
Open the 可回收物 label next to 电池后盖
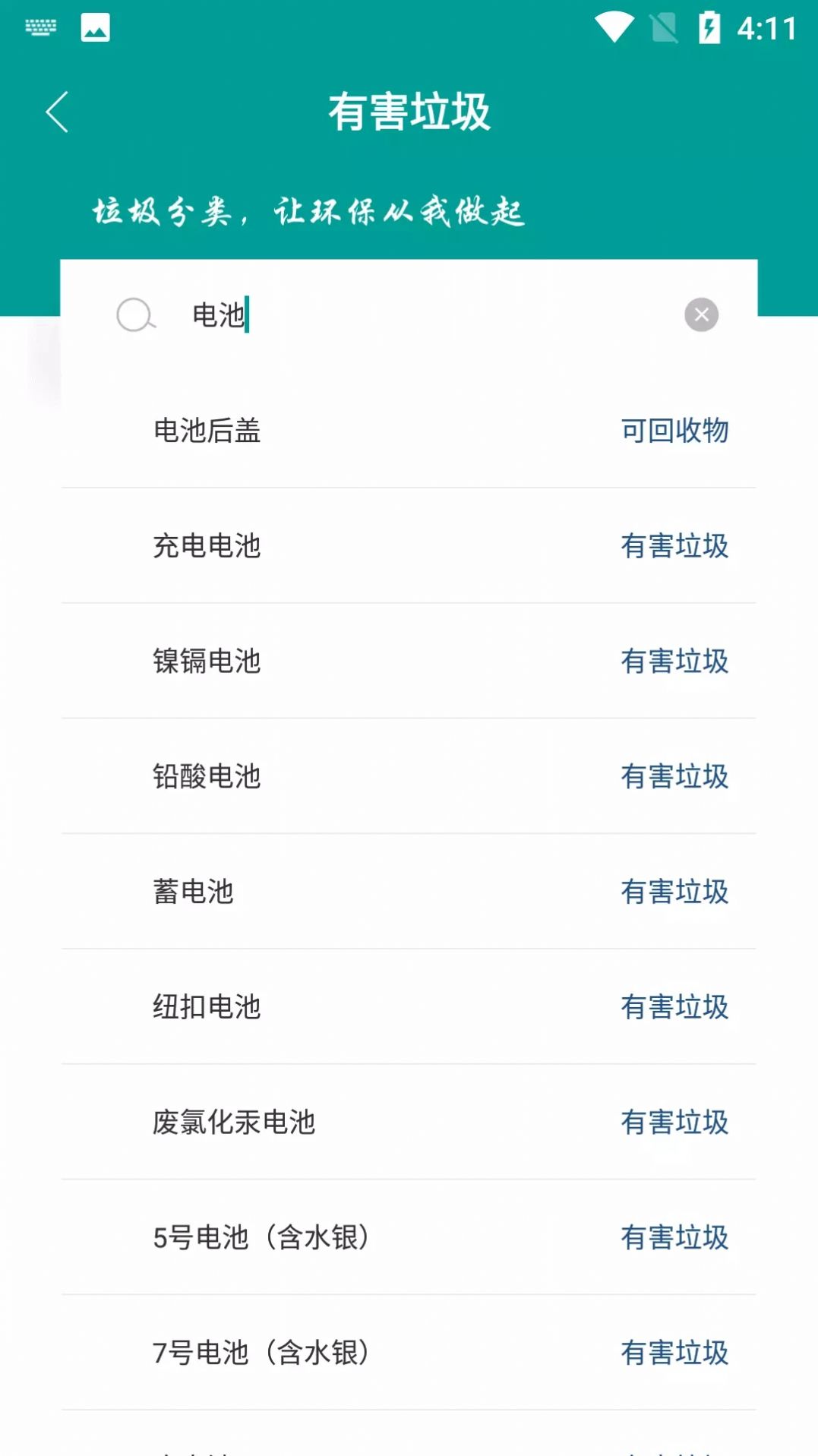click(674, 431)
